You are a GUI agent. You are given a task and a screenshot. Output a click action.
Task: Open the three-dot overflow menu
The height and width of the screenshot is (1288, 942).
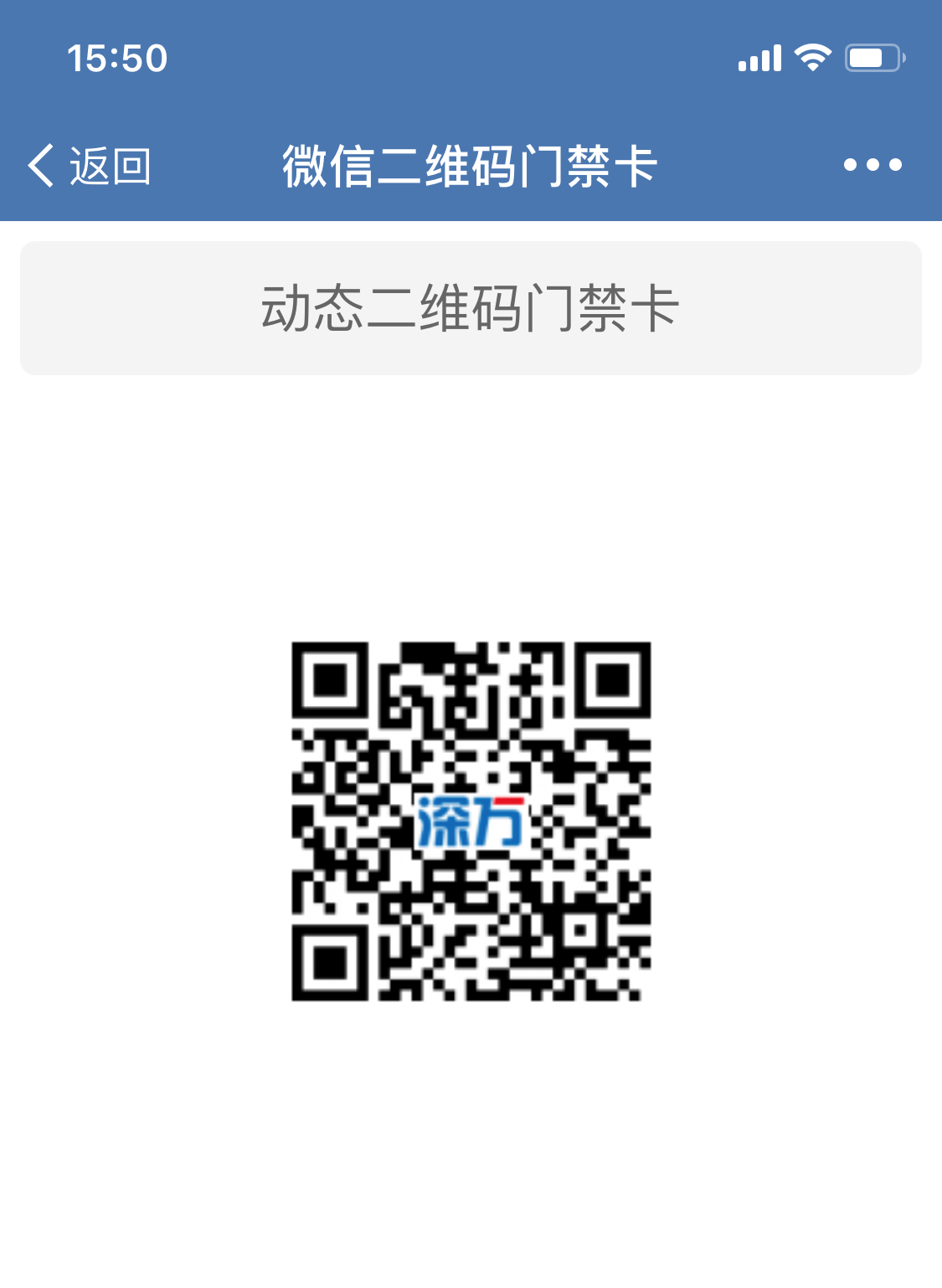pyautogui.click(x=873, y=165)
